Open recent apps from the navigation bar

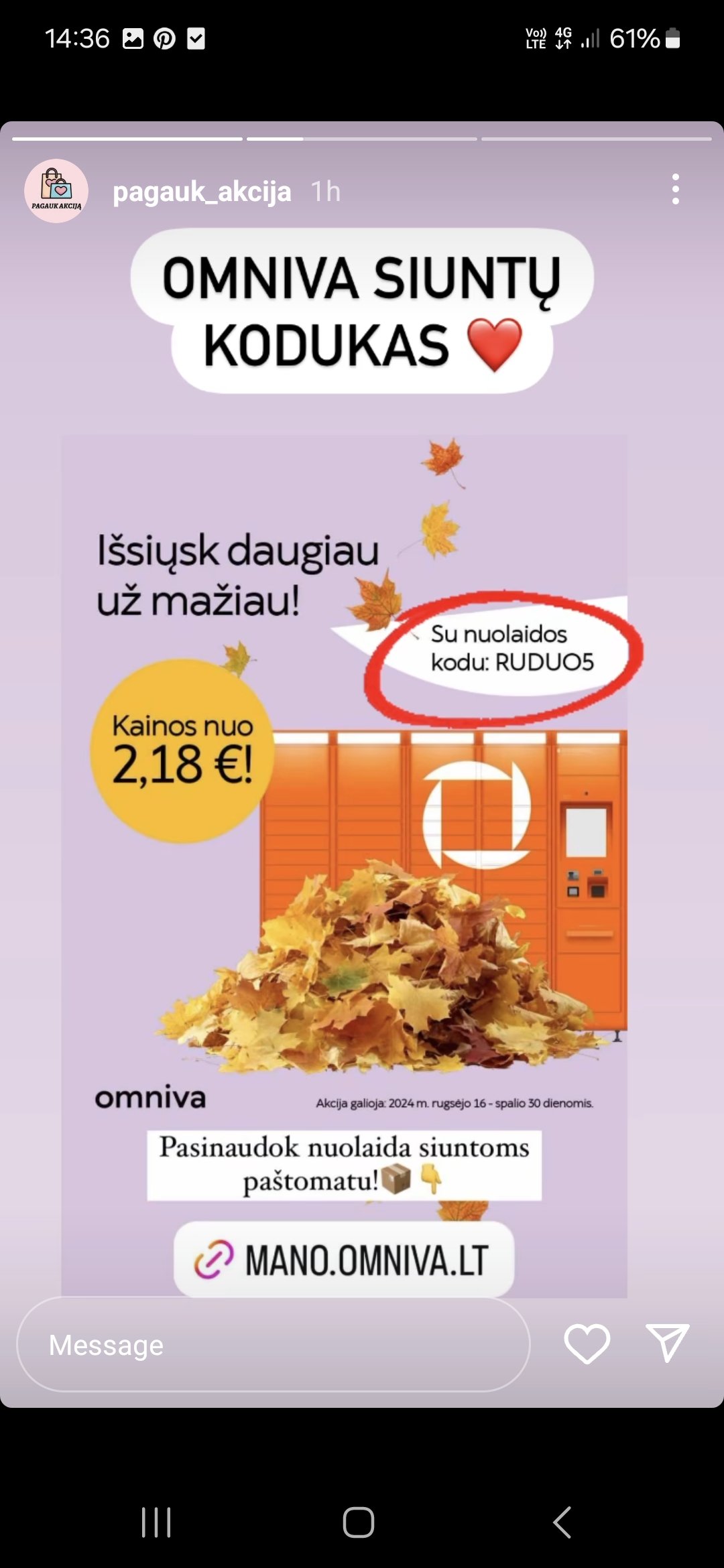[156, 1522]
